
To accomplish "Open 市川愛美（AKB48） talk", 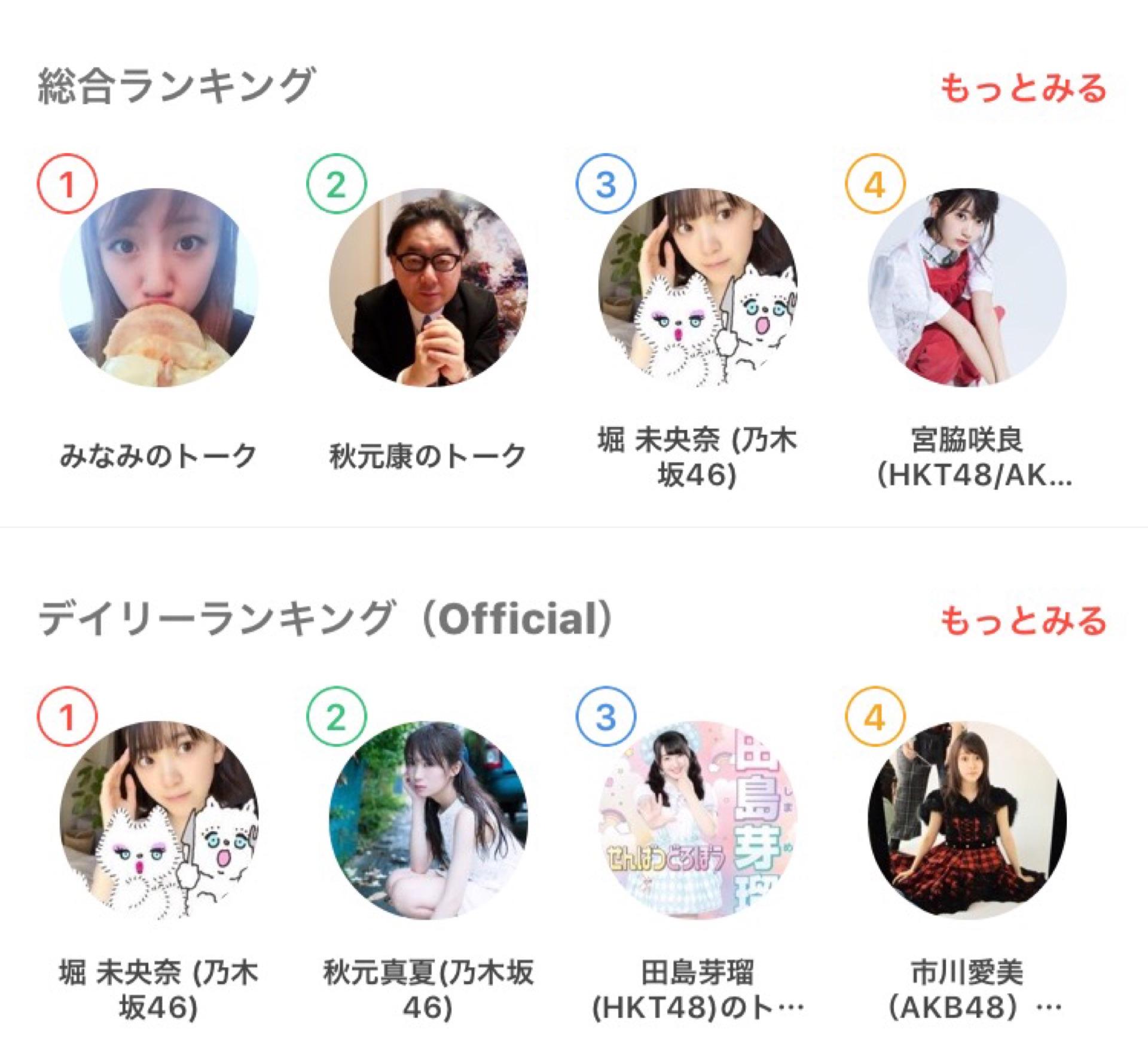I will (x=966, y=820).
